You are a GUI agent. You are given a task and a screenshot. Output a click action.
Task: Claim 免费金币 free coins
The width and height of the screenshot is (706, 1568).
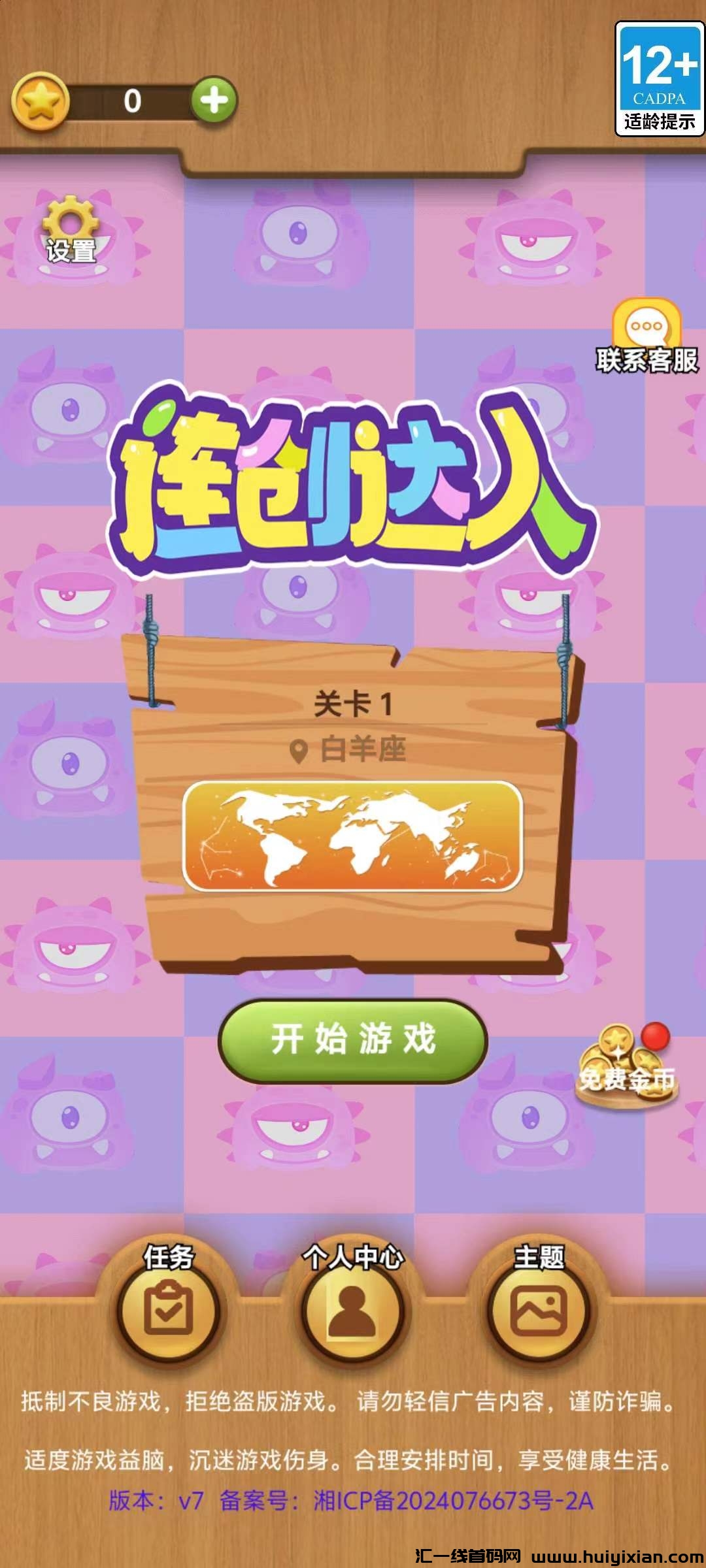click(x=626, y=1066)
